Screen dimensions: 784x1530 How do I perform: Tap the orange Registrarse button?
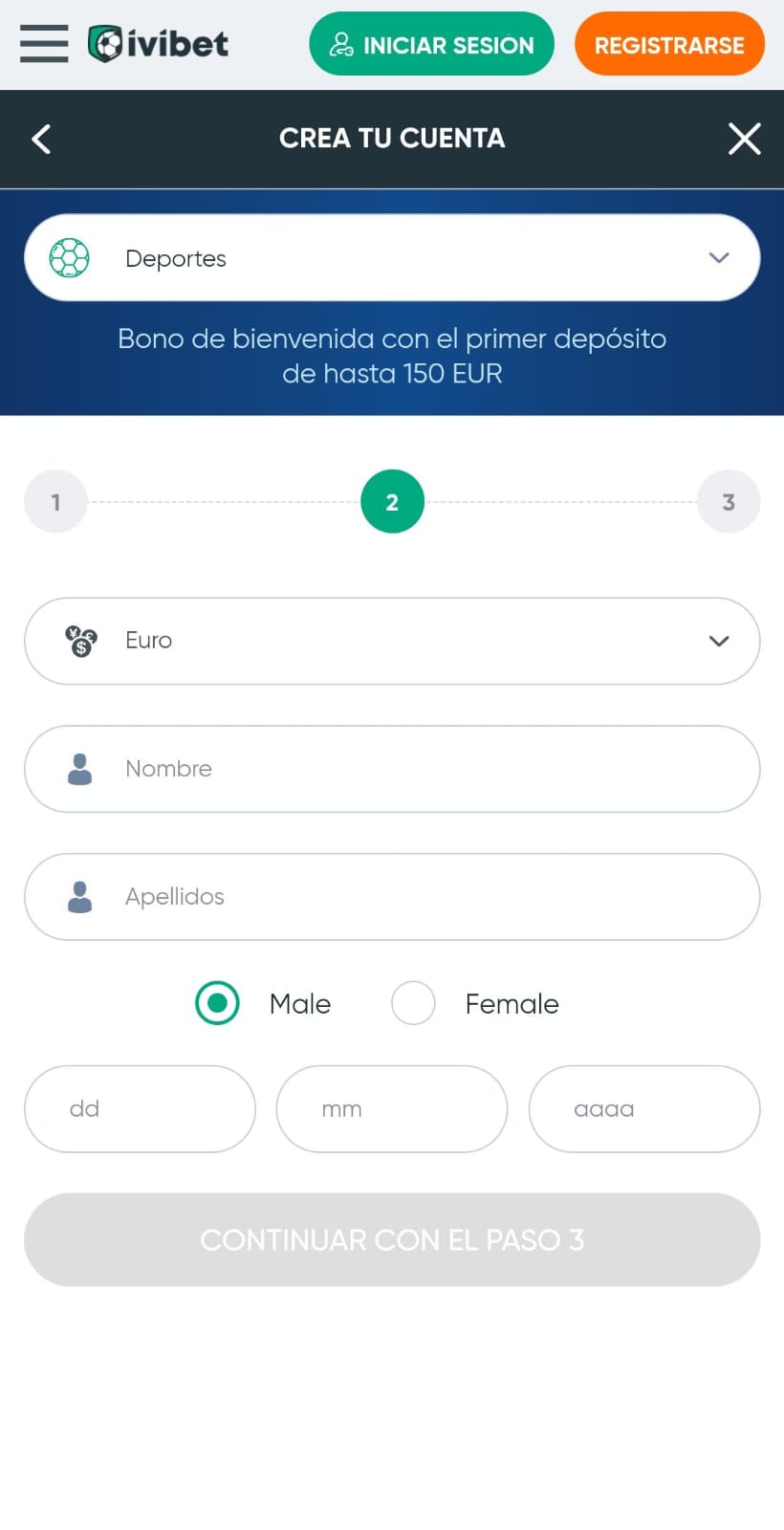pyautogui.click(x=669, y=44)
